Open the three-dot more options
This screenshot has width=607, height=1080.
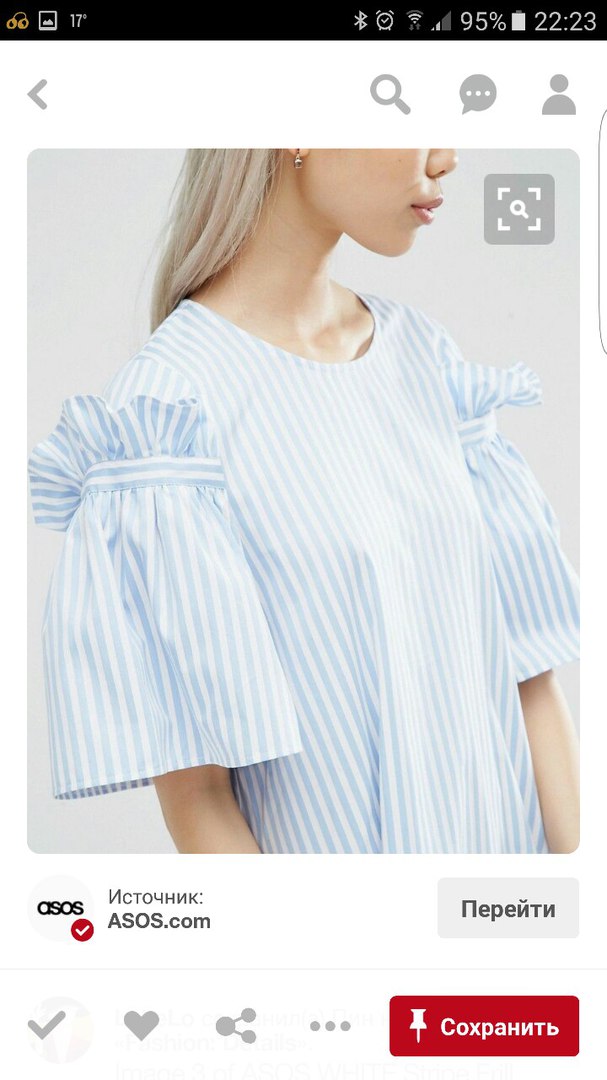click(x=330, y=1026)
